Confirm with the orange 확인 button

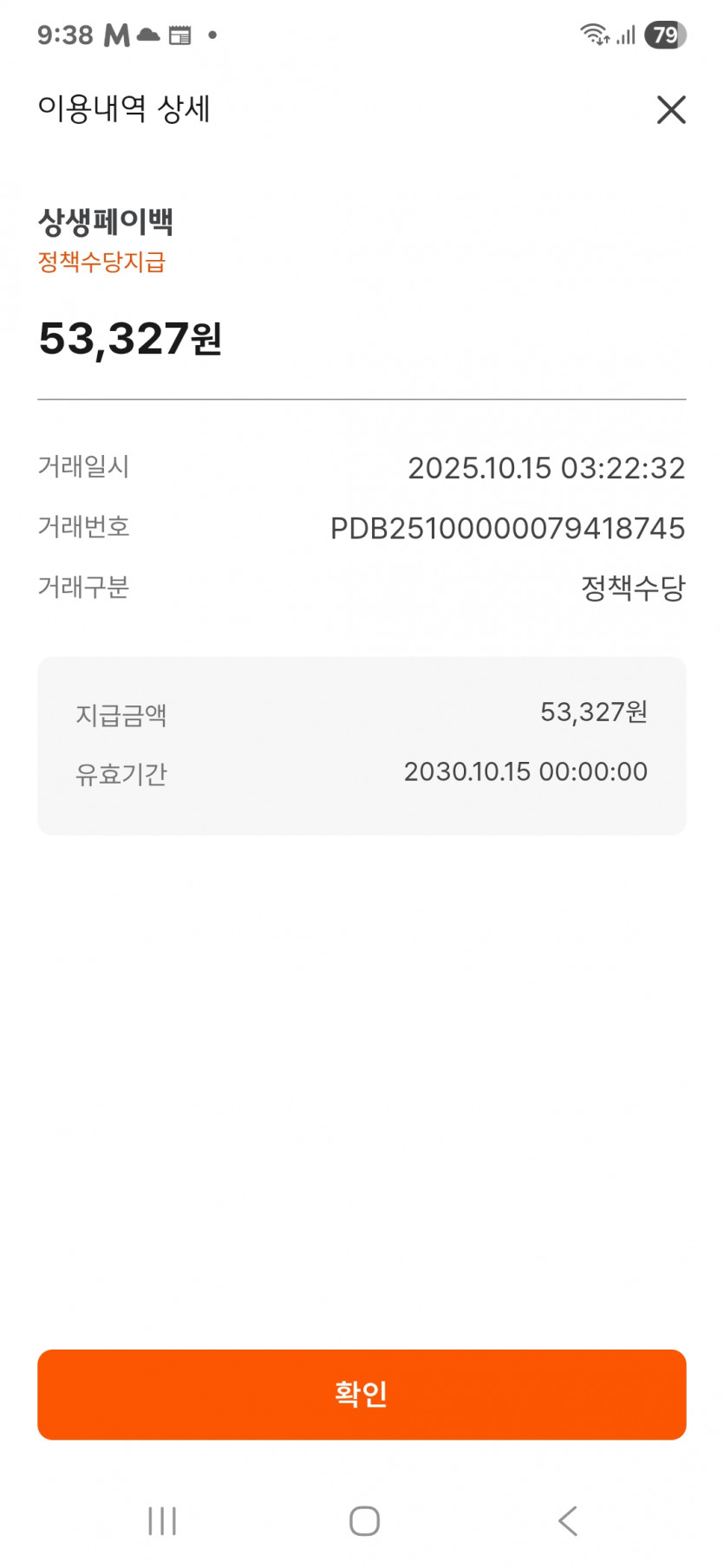pyautogui.click(x=362, y=1394)
